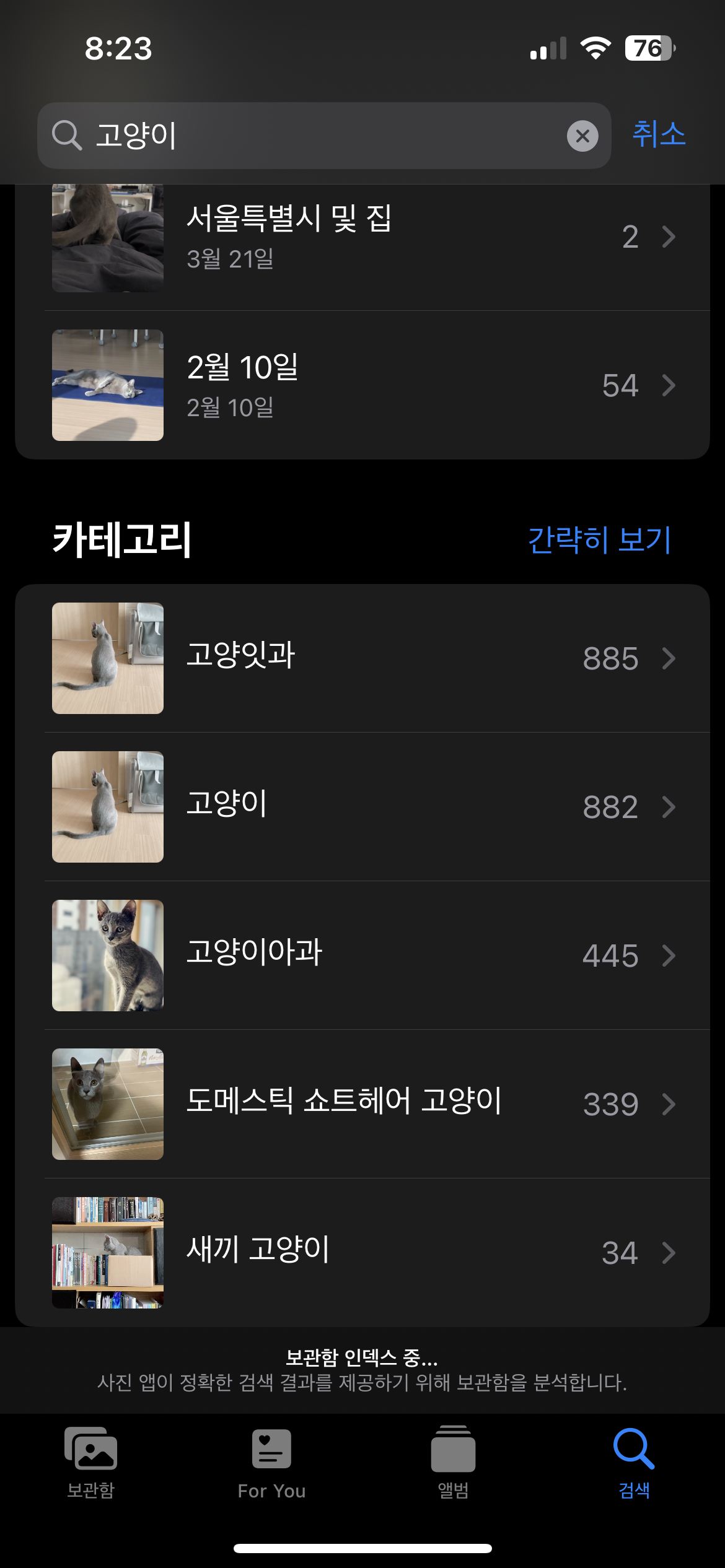725x1568 pixels.
Task: Open the 서울특별시 및 집 moment
Action: tap(362, 237)
